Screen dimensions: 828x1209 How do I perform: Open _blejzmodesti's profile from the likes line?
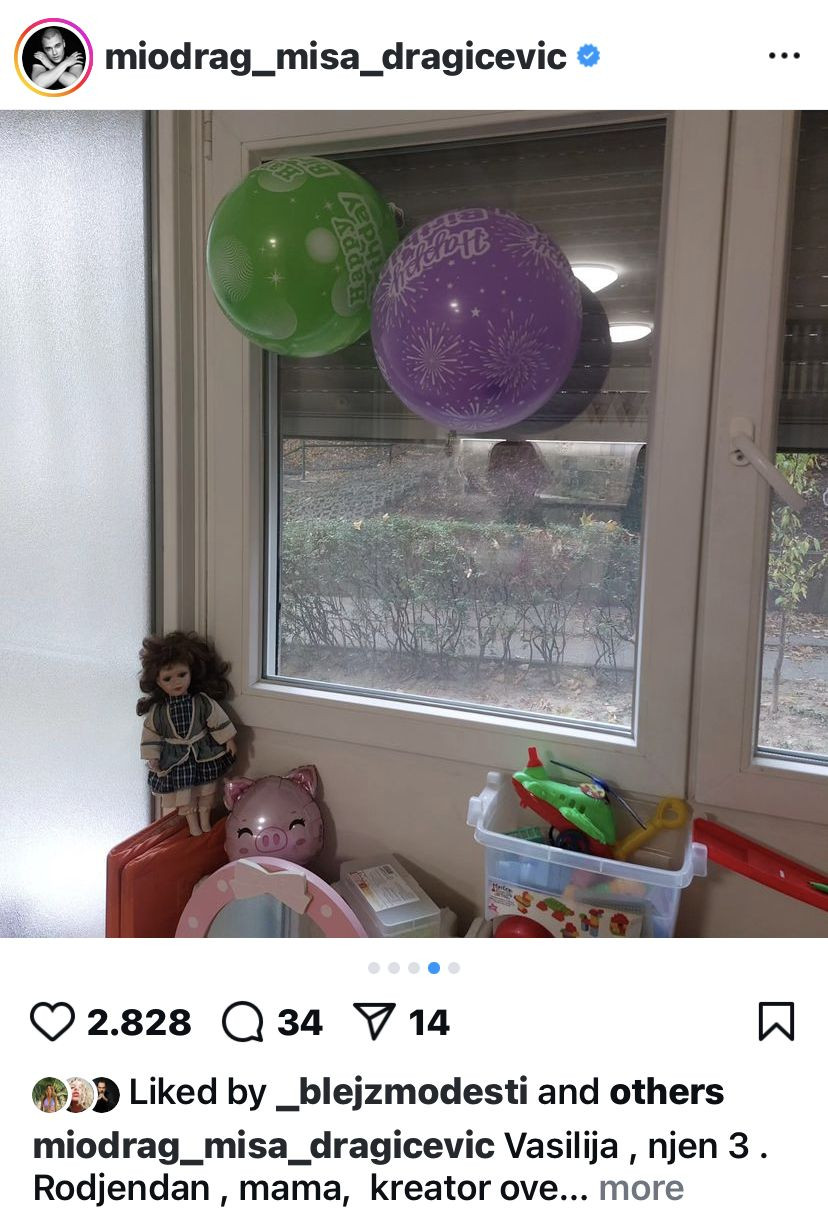402,1093
